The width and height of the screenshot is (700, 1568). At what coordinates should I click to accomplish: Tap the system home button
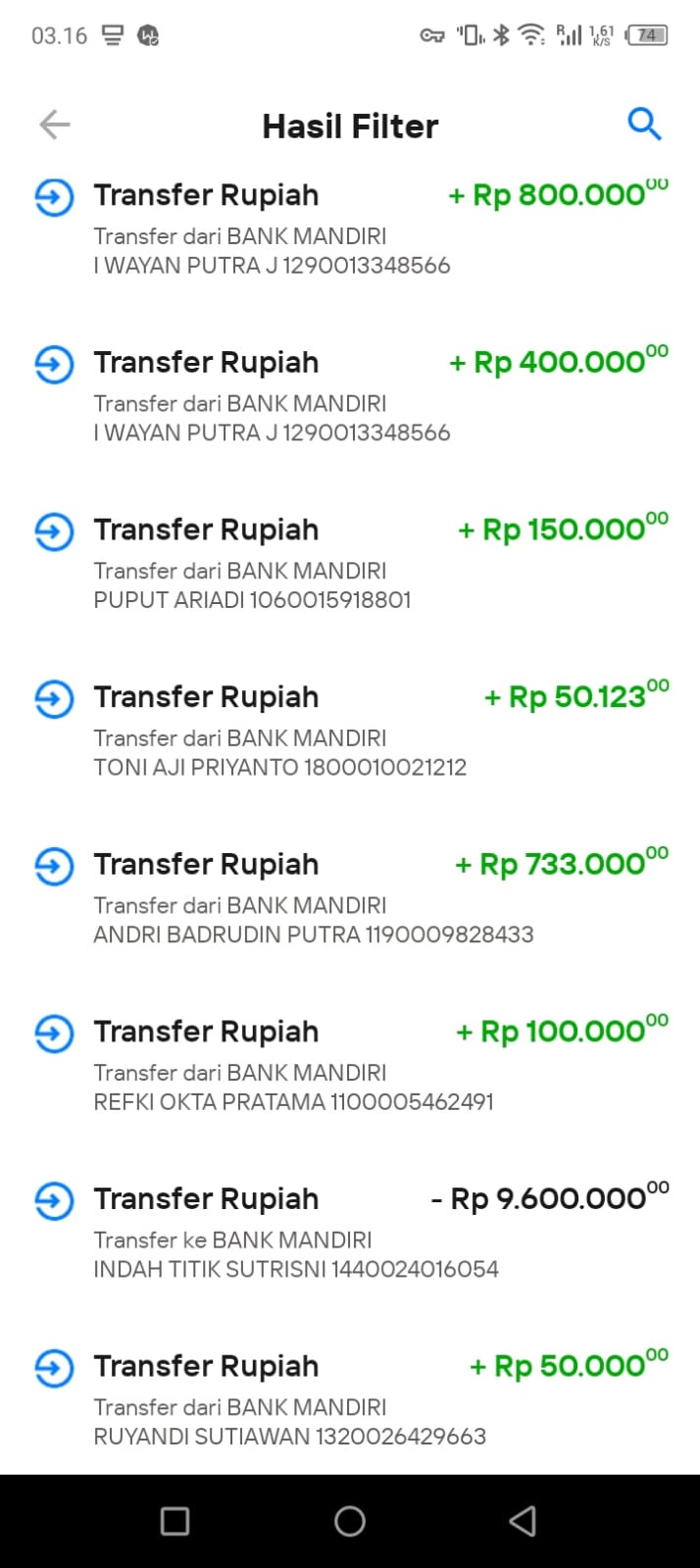click(x=350, y=1521)
